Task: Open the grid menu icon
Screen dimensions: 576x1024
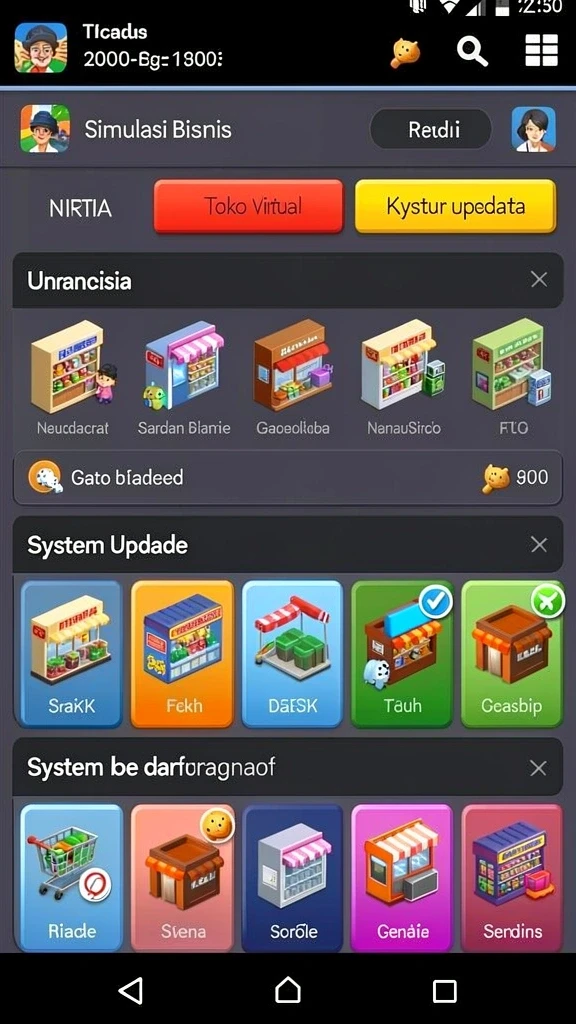Action: click(x=541, y=50)
